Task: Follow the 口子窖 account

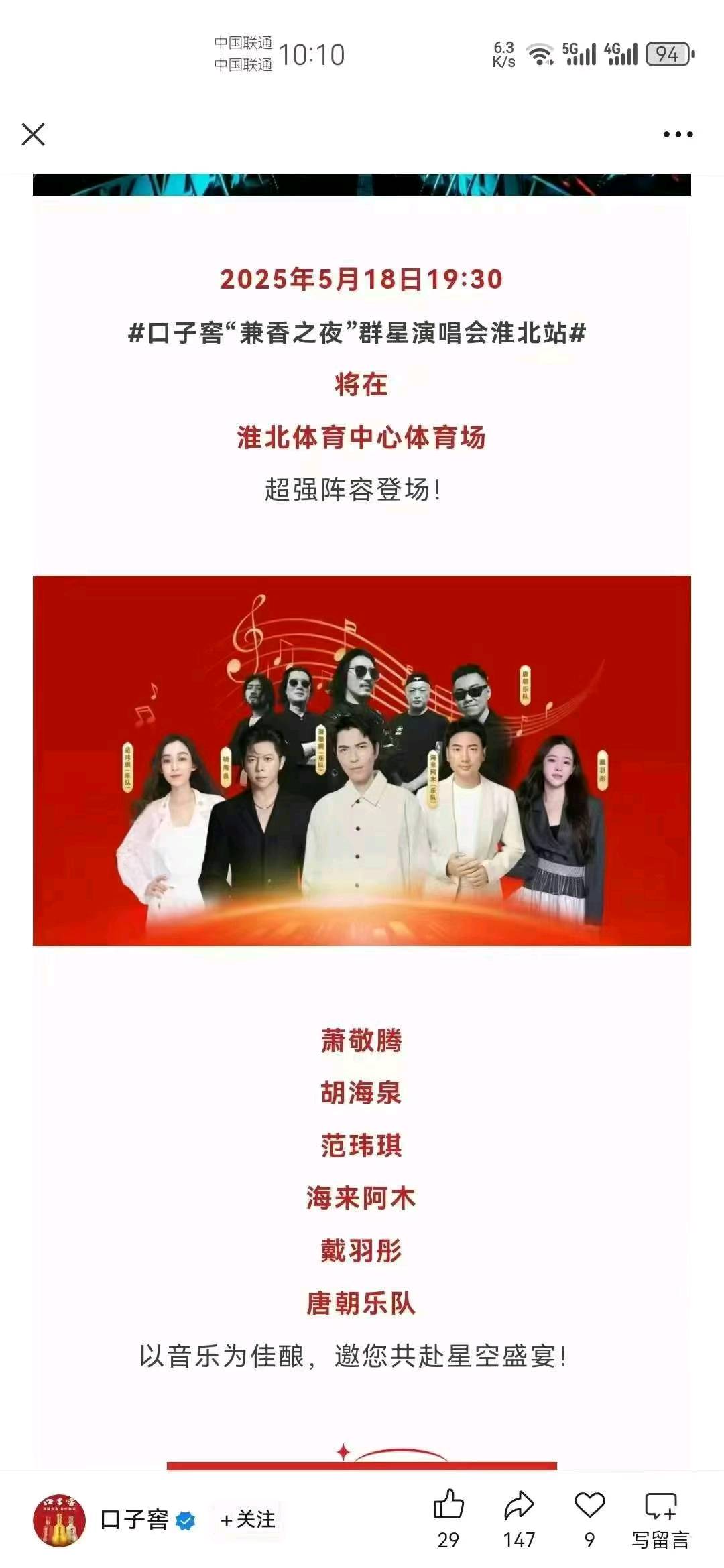Action: pyautogui.click(x=248, y=1520)
